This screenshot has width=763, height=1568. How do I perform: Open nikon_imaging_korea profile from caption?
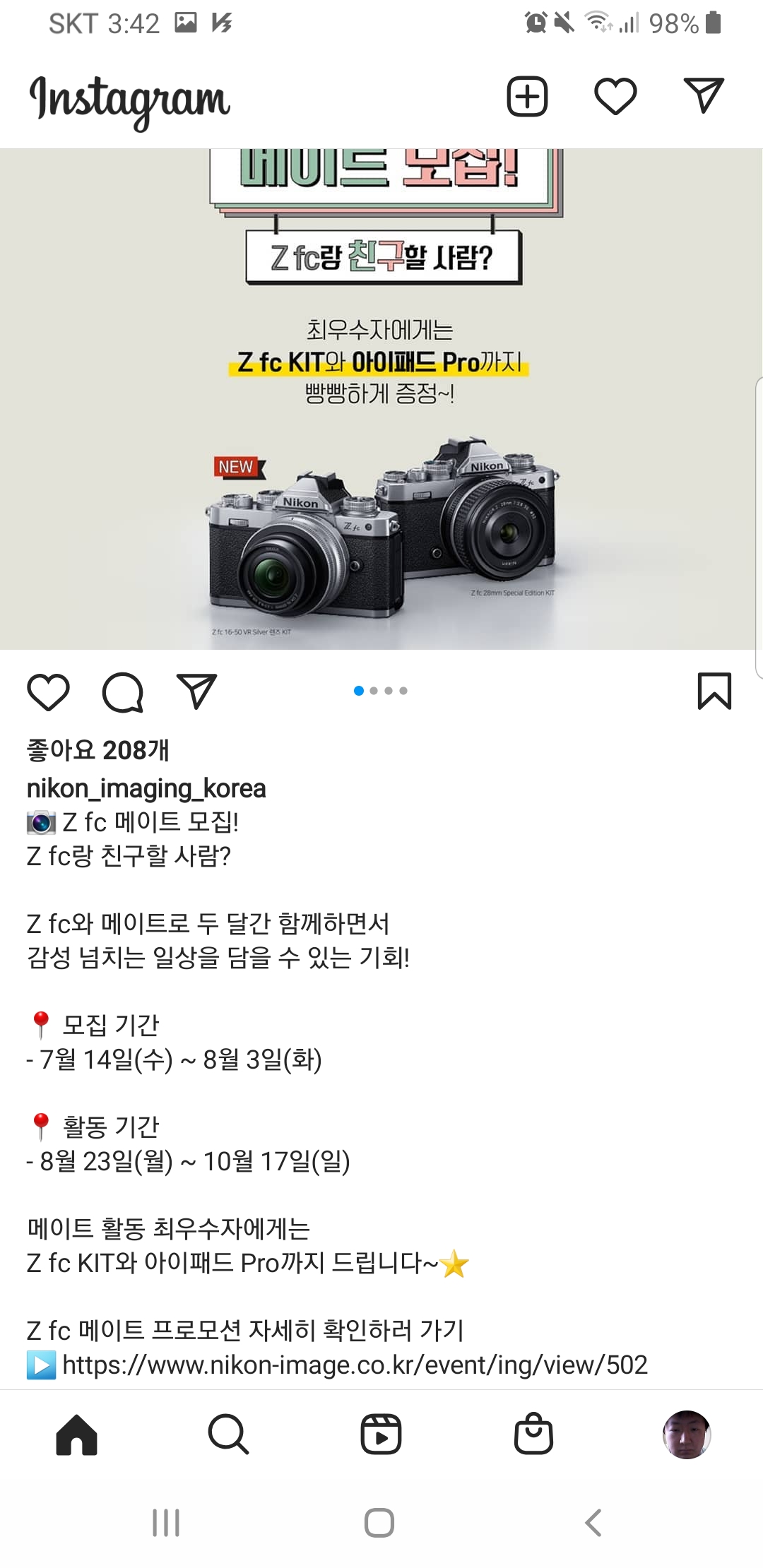pyautogui.click(x=146, y=788)
